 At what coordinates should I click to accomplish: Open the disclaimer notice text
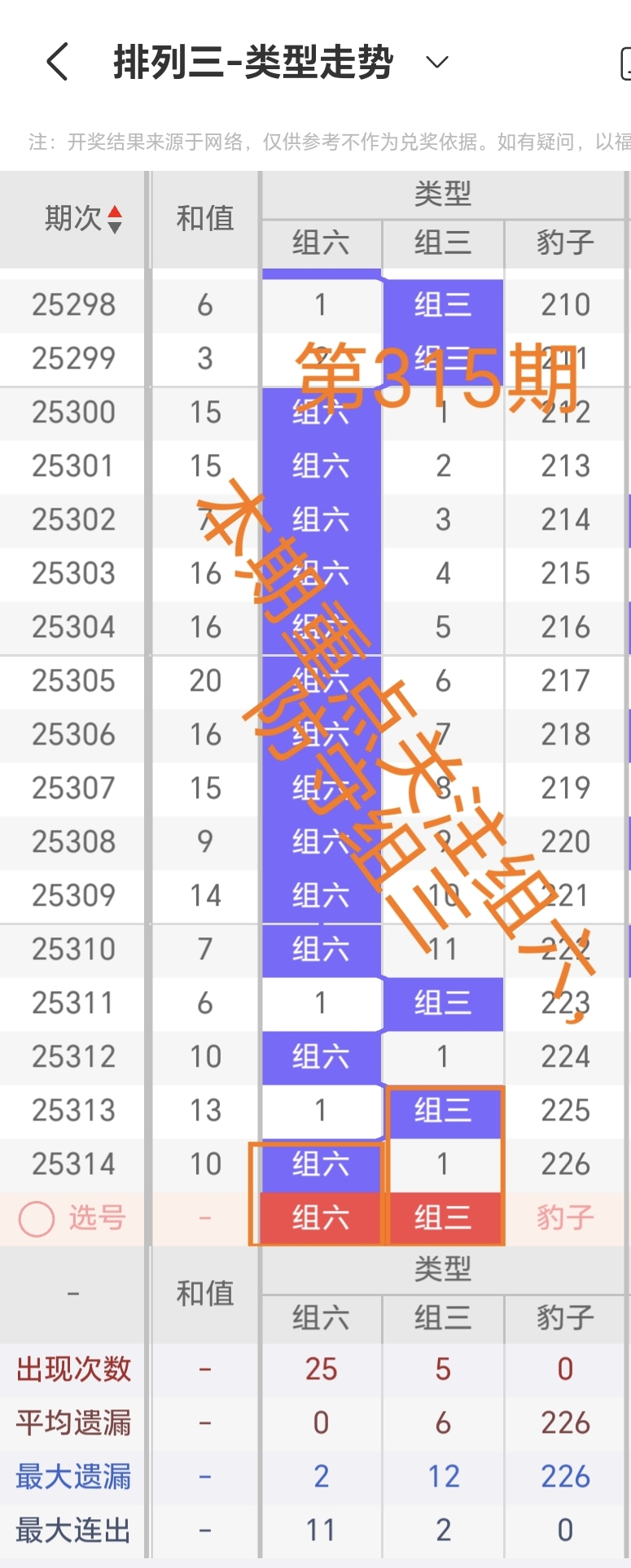[x=315, y=138]
